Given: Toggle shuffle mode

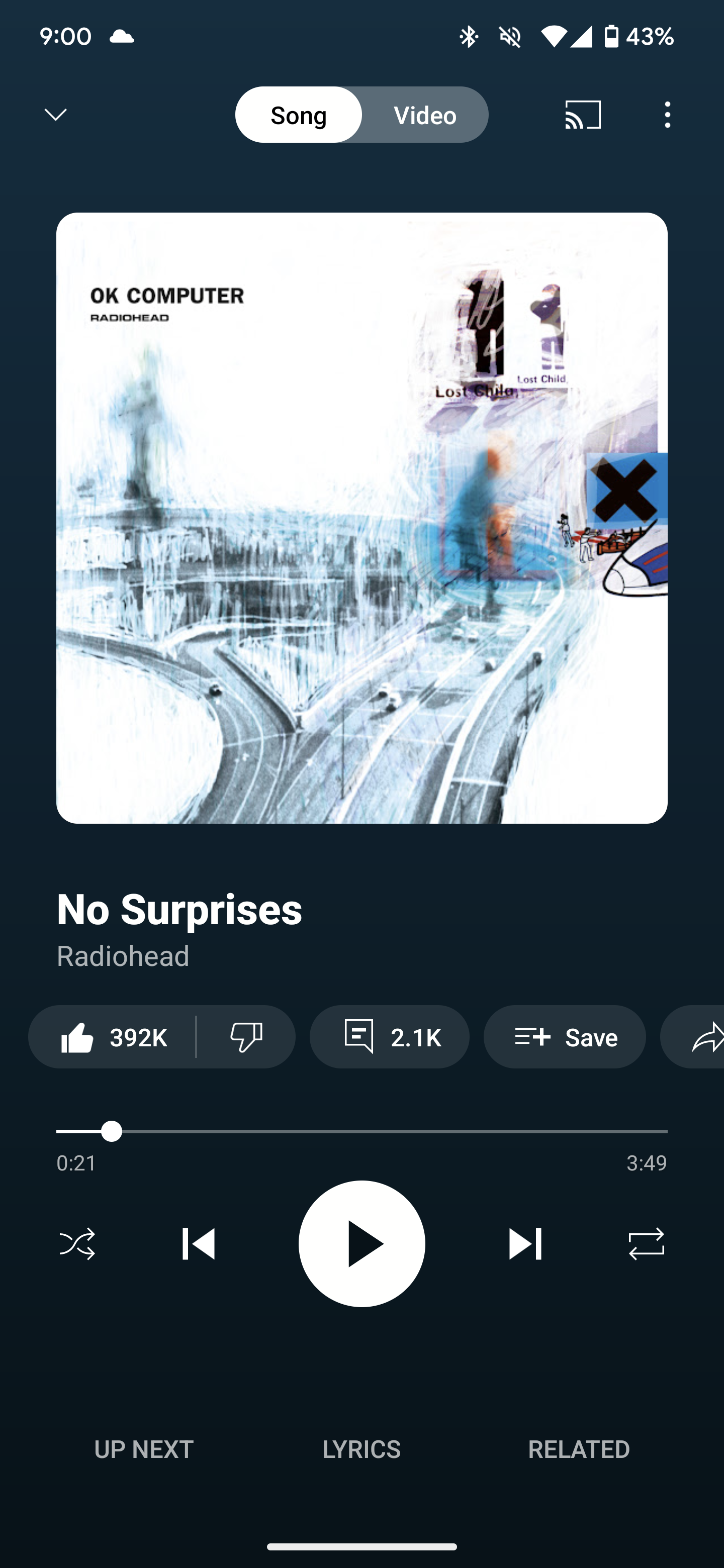Looking at the screenshot, I should click(x=77, y=1243).
